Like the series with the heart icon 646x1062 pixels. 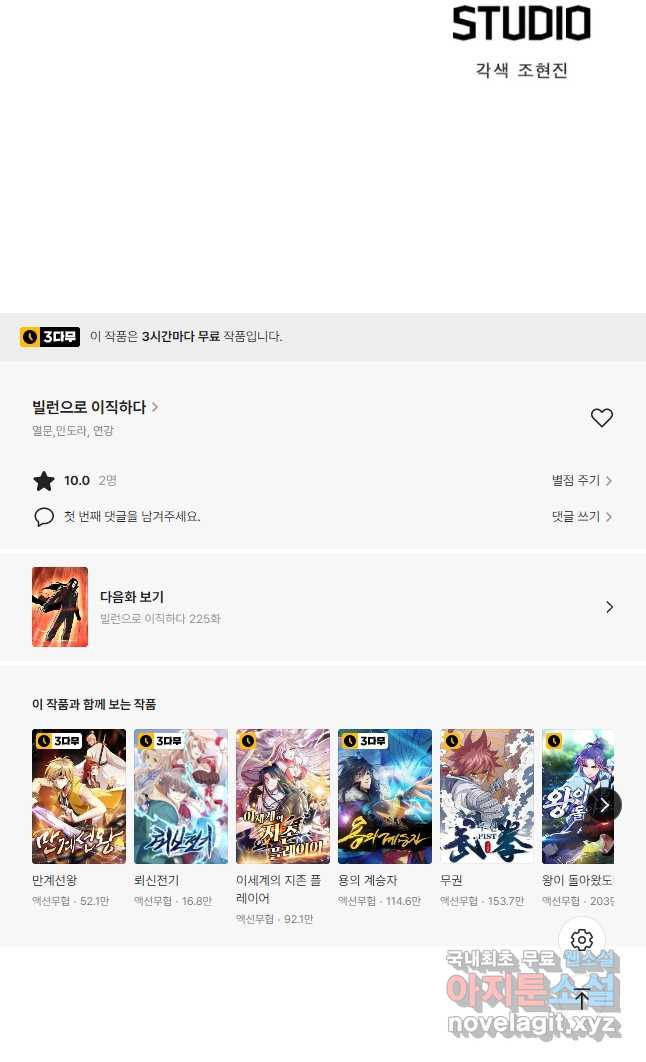click(601, 418)
